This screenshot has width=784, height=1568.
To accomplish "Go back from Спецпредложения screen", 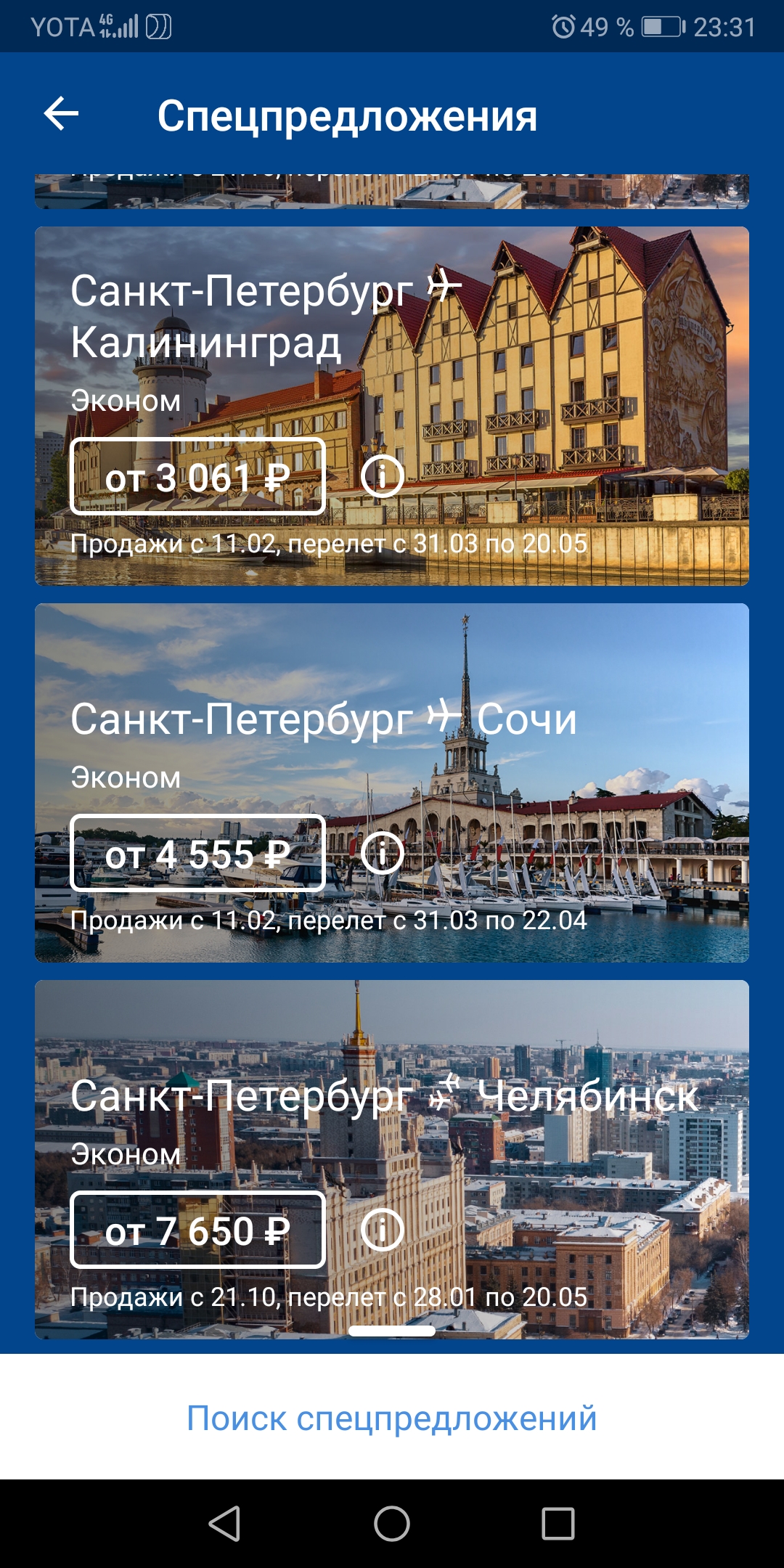I will pos(62,115).
